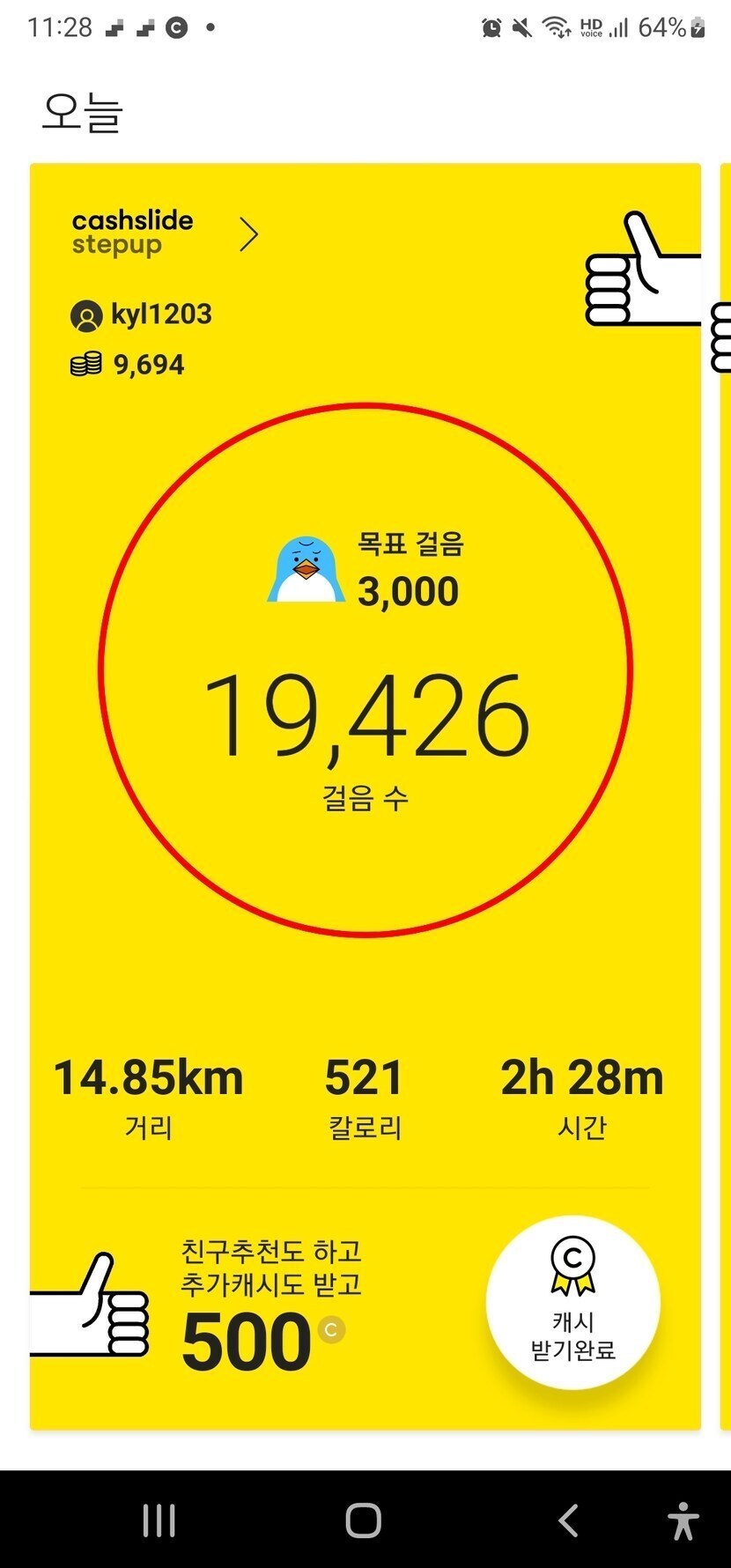731x1568 pixels.
Task: Show recent apps
Action: 159,1520
